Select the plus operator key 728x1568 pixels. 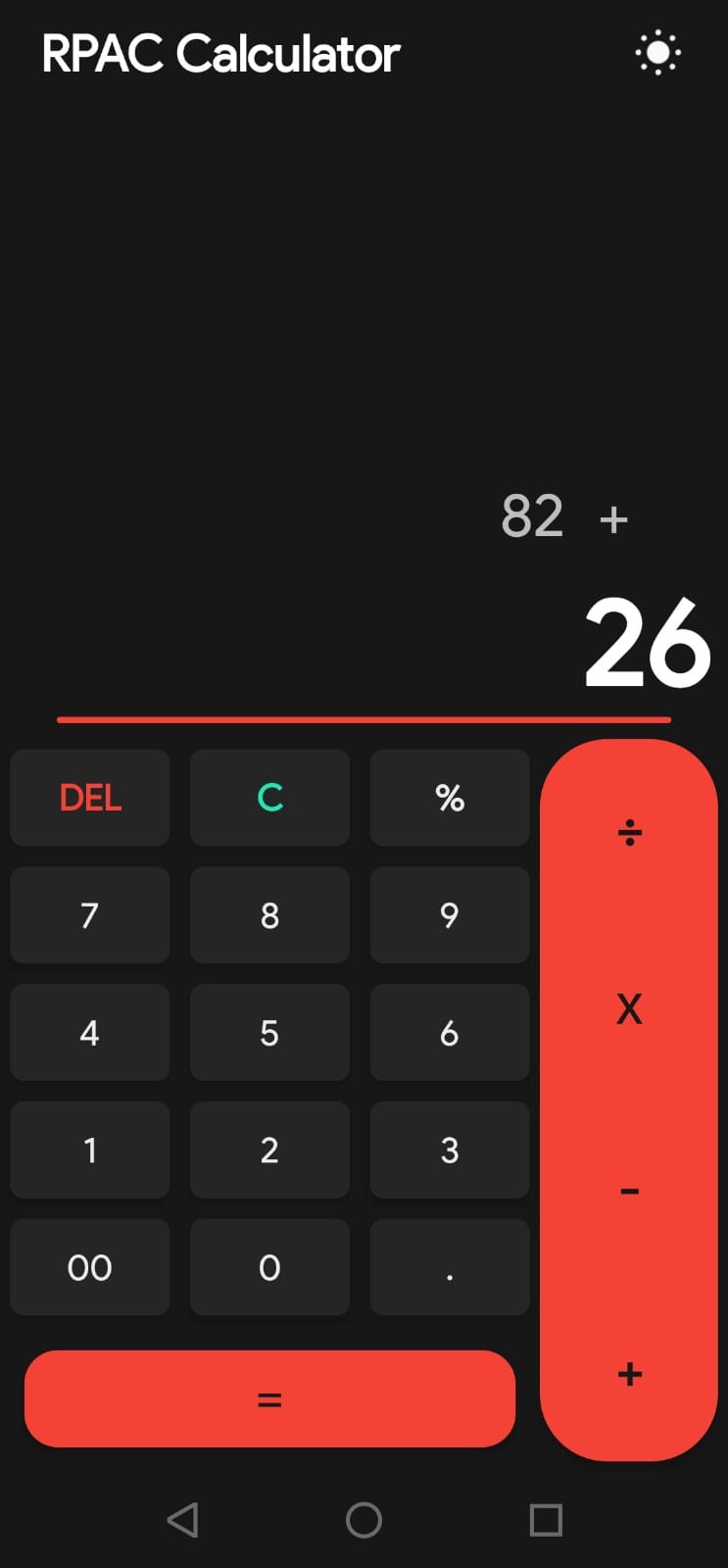coord(629,1374)
